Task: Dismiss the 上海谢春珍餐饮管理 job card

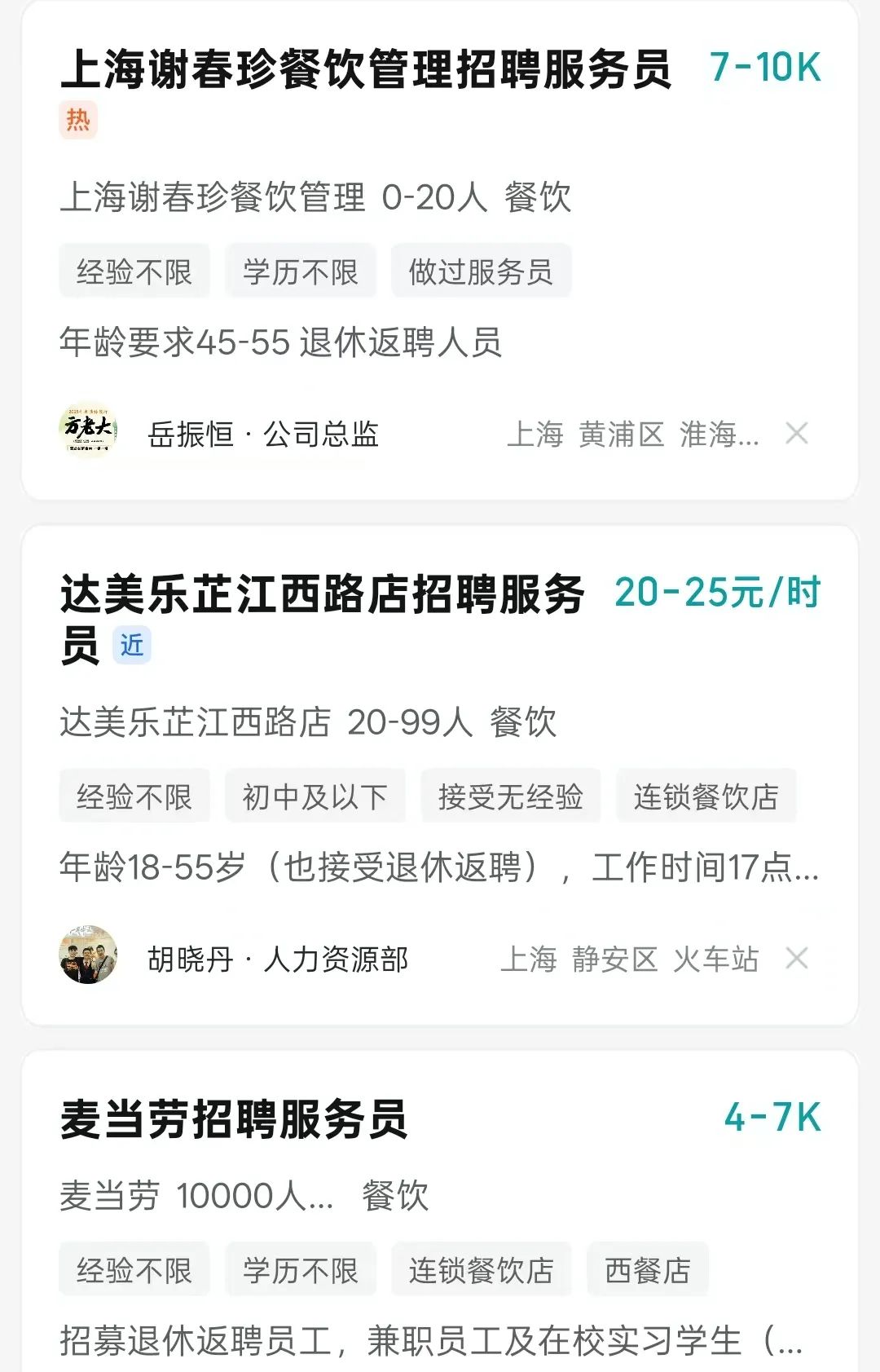Action: coord(796,434)
